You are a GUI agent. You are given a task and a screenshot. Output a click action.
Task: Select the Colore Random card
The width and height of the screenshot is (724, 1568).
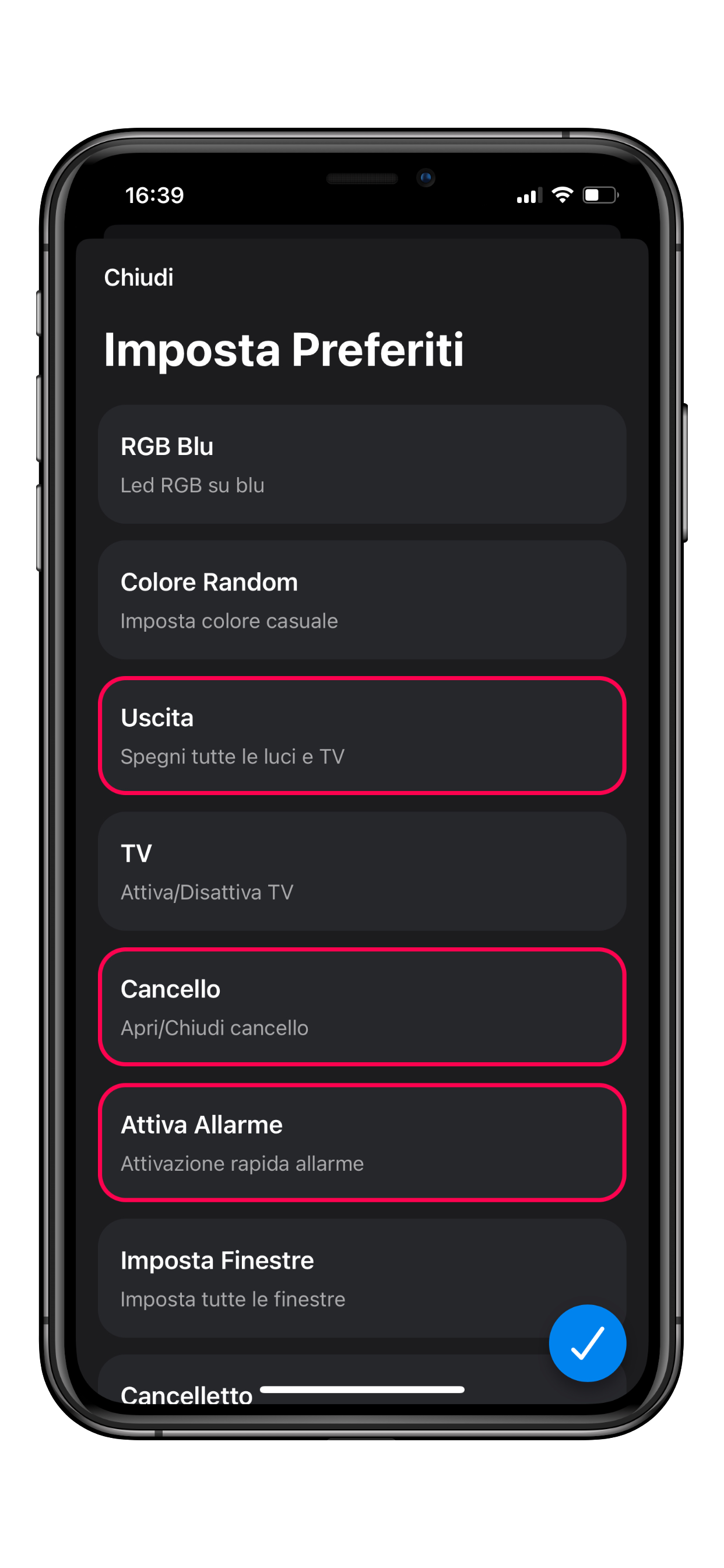(x=361, y=600)
